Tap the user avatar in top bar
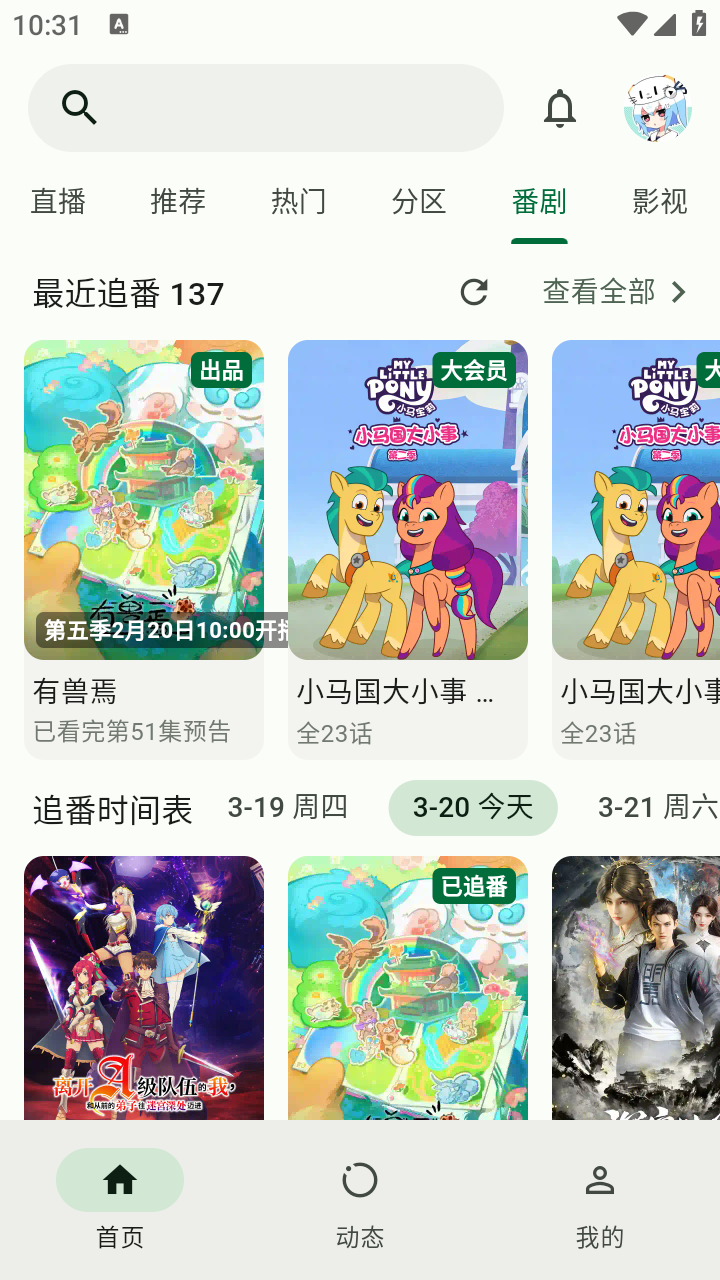The height and width of the screenshot is (1280, 720). [x=658, y=108]
